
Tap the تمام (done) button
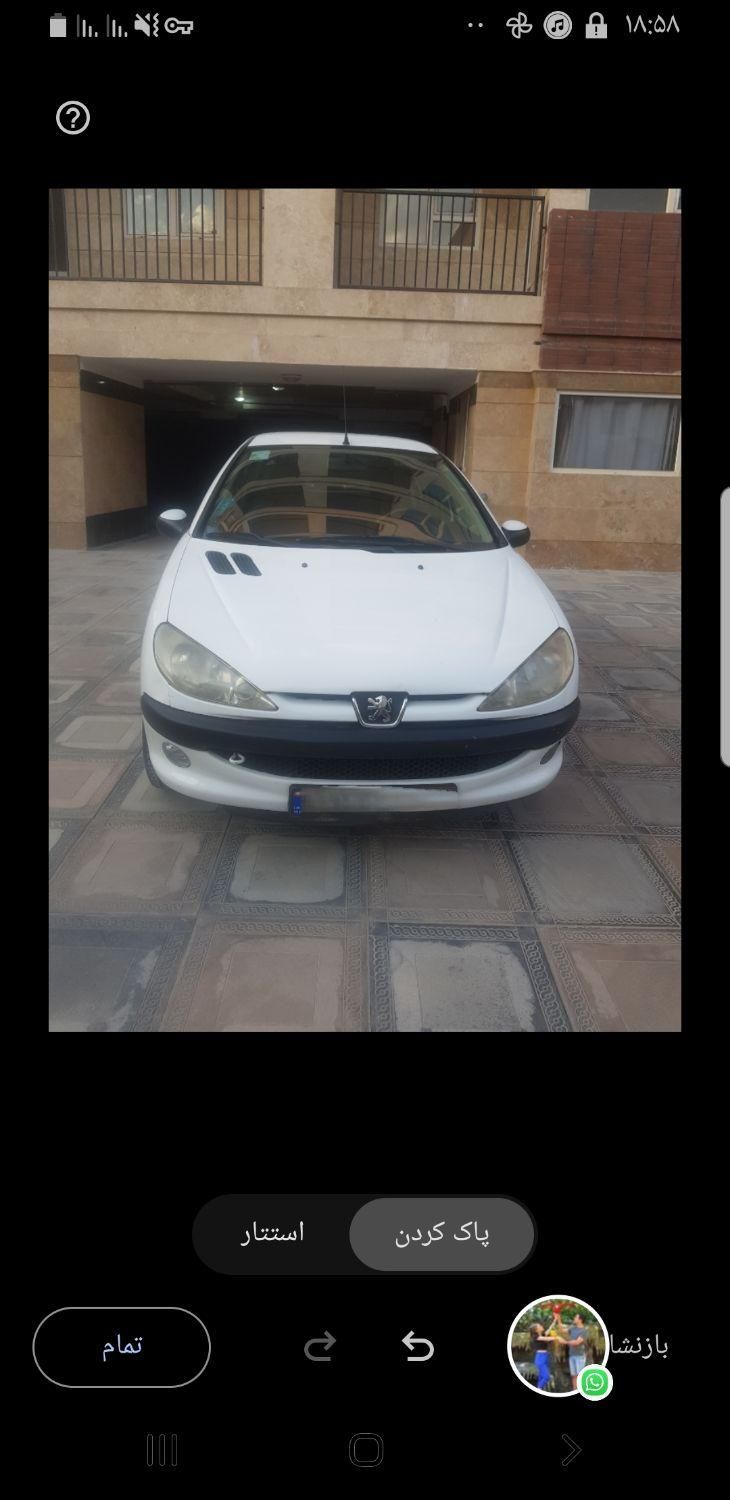click(x=122, y=1346)
